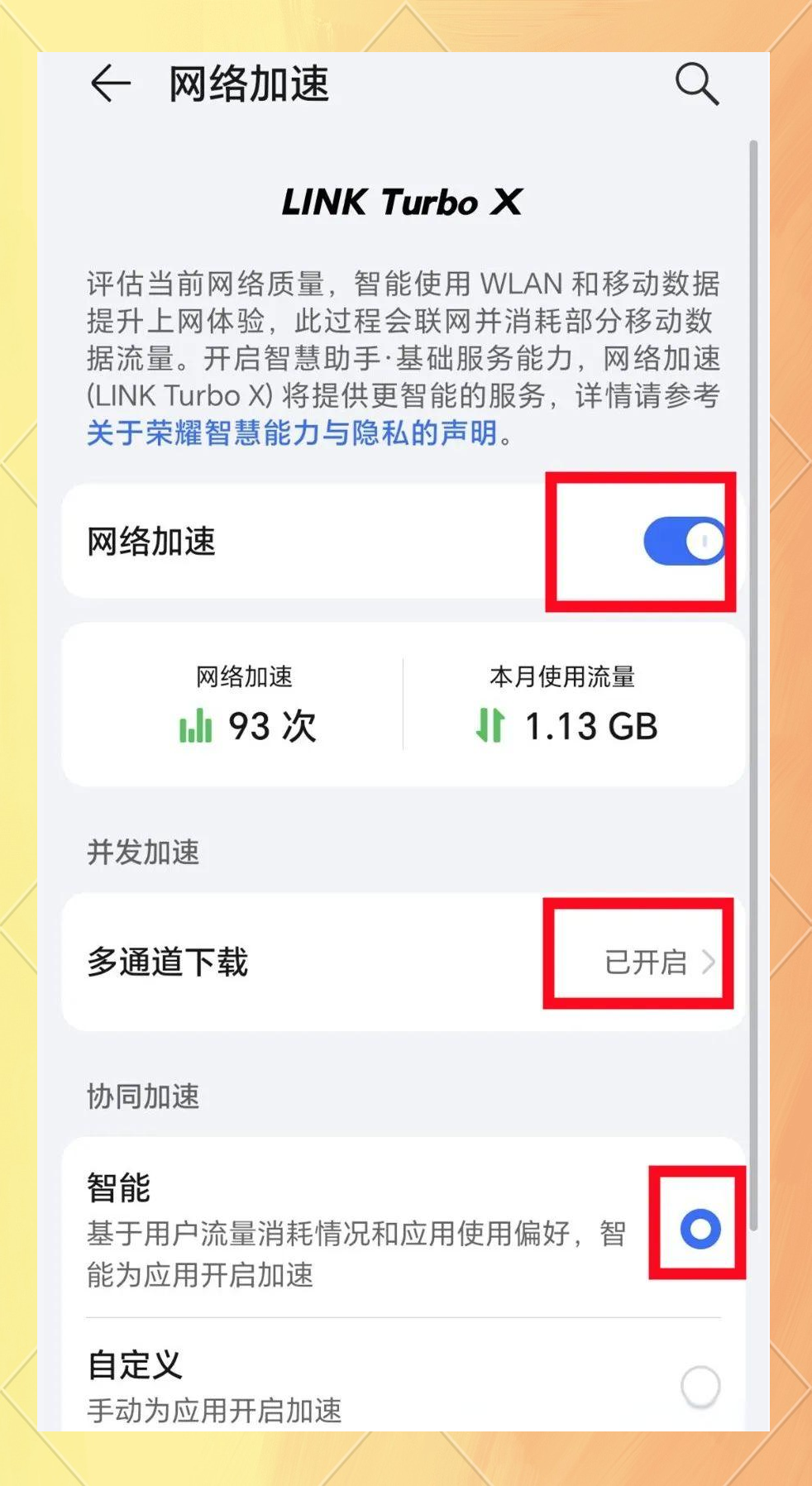Turn off the 网络加速 switch
812x1486 pixels.
pos(684,542)
